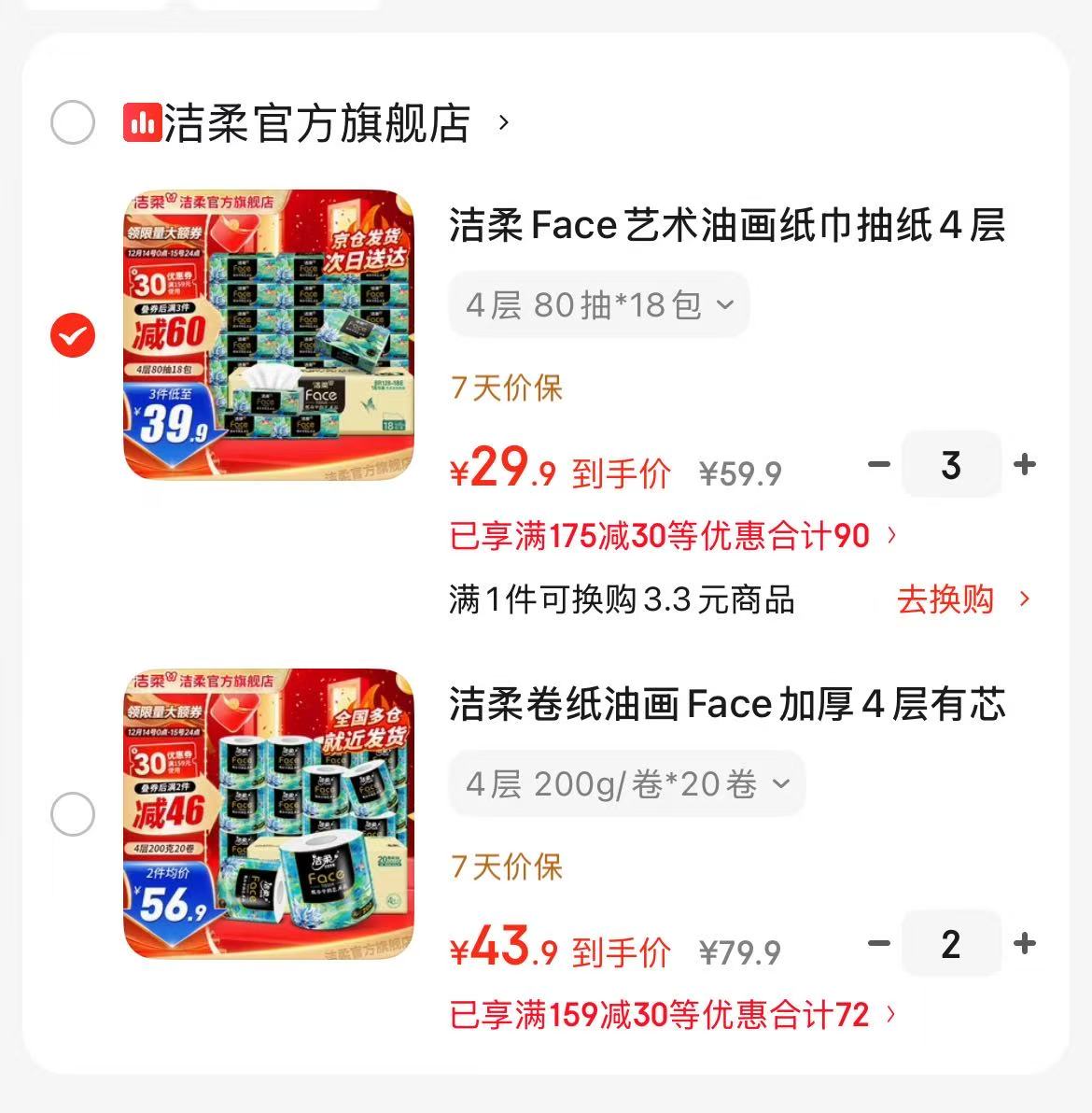Open the spec dropdown 4层 80抽*18包

click(598, 303)
